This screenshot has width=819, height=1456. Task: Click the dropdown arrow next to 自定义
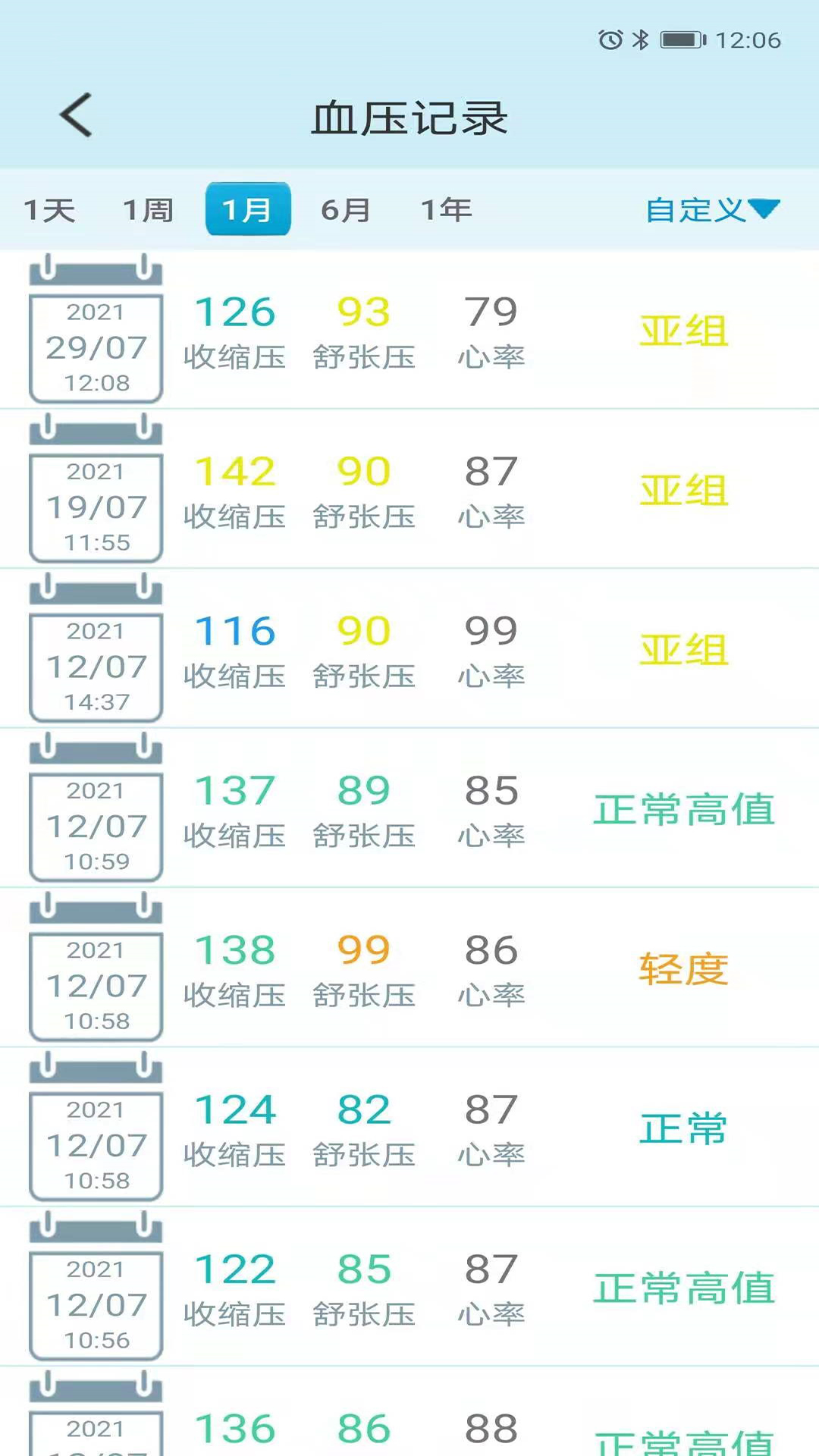(x=767, y=210)
